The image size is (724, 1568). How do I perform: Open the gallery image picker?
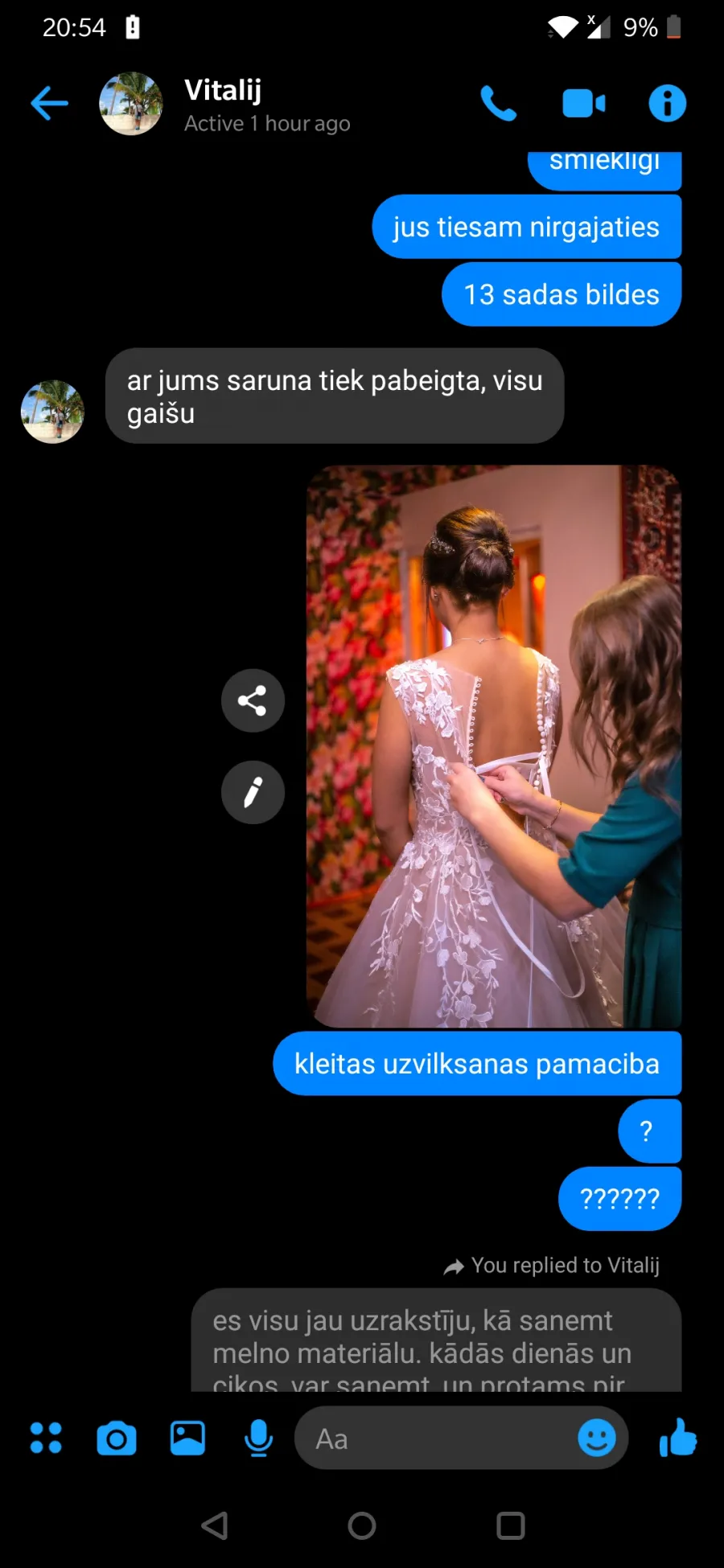click(187, 1438)
